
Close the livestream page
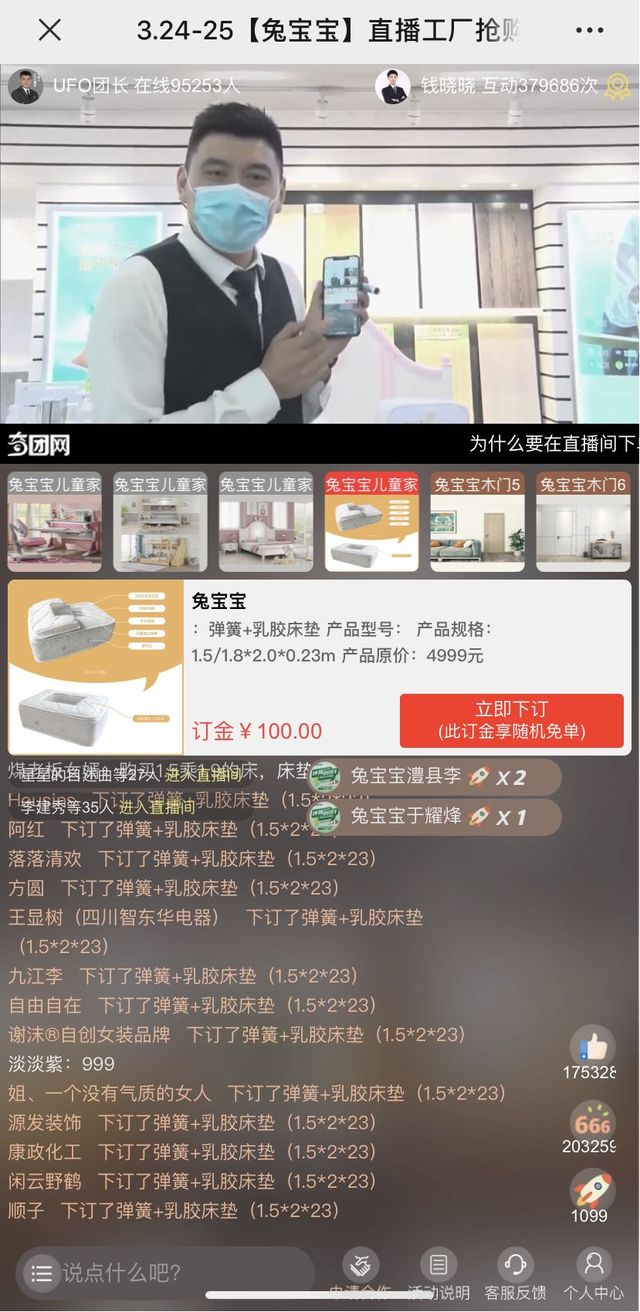[49, 30]
